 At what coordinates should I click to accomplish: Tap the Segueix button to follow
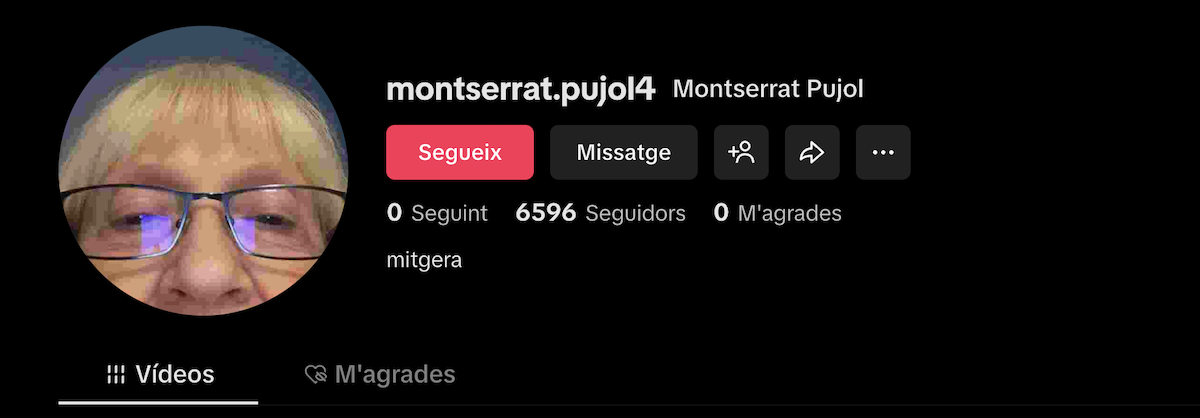[459, 153]
